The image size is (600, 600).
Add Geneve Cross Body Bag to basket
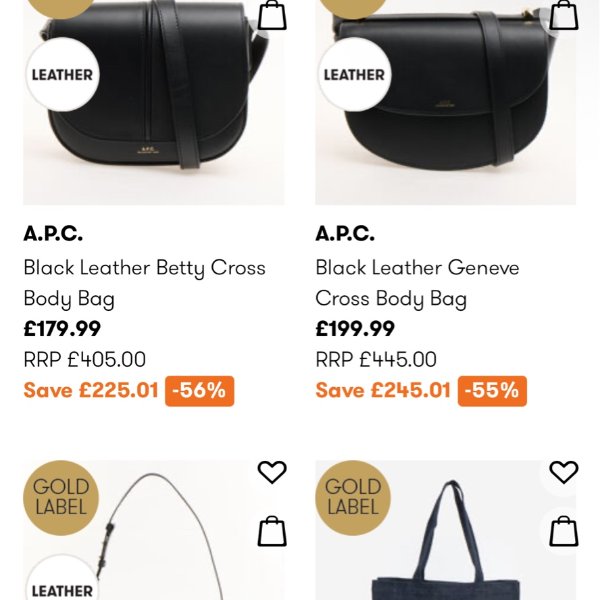(564, 14)
